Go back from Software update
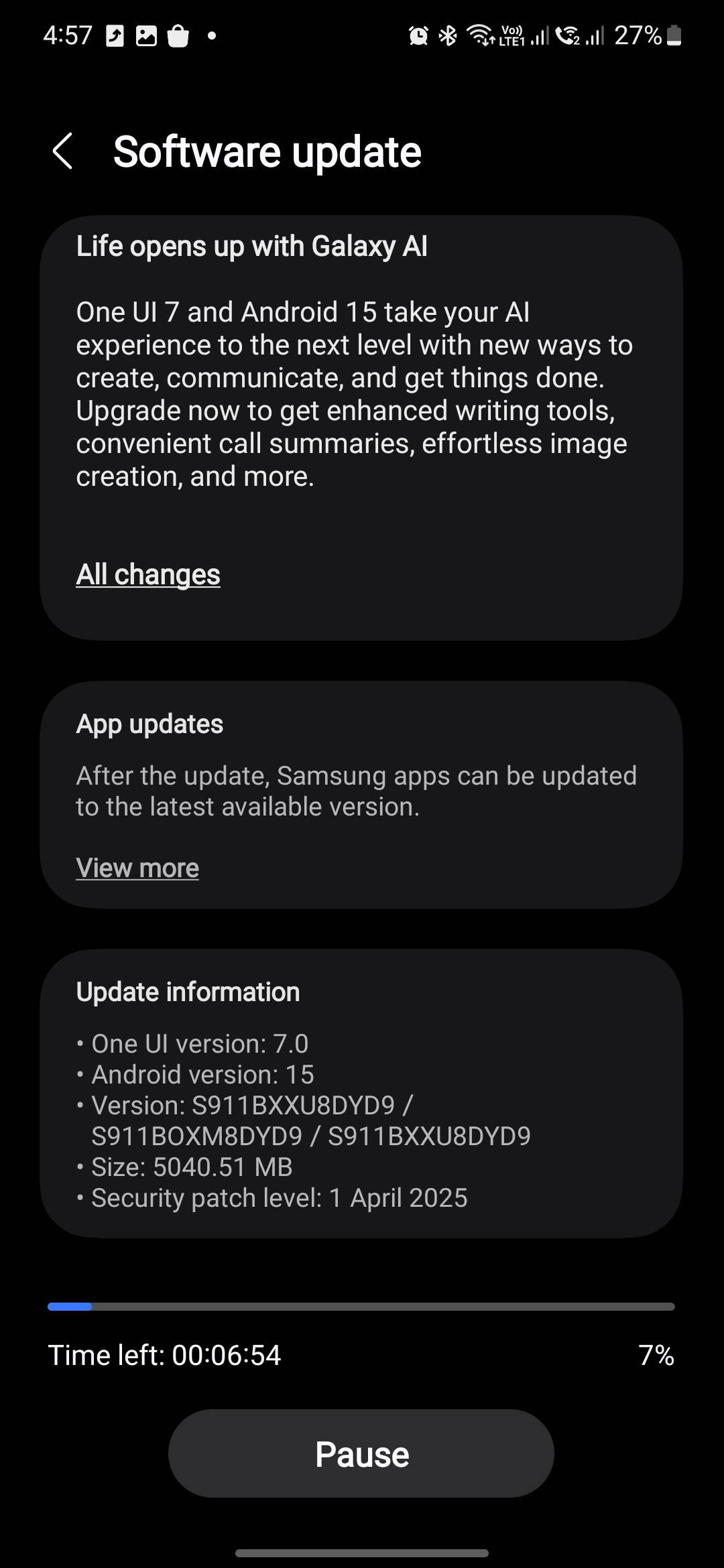 (62, 151)
